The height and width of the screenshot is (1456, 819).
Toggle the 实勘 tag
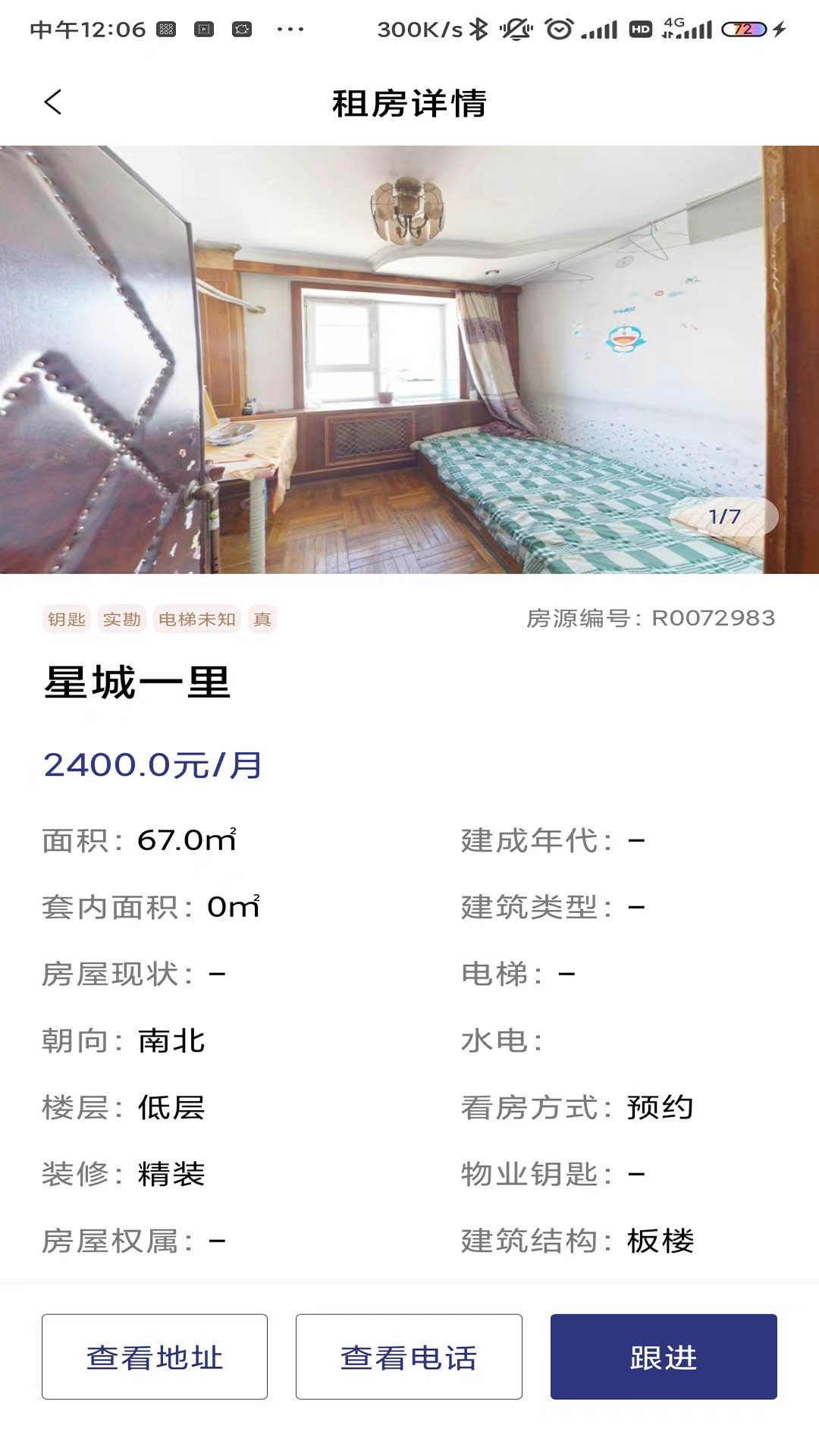point(123,619)
